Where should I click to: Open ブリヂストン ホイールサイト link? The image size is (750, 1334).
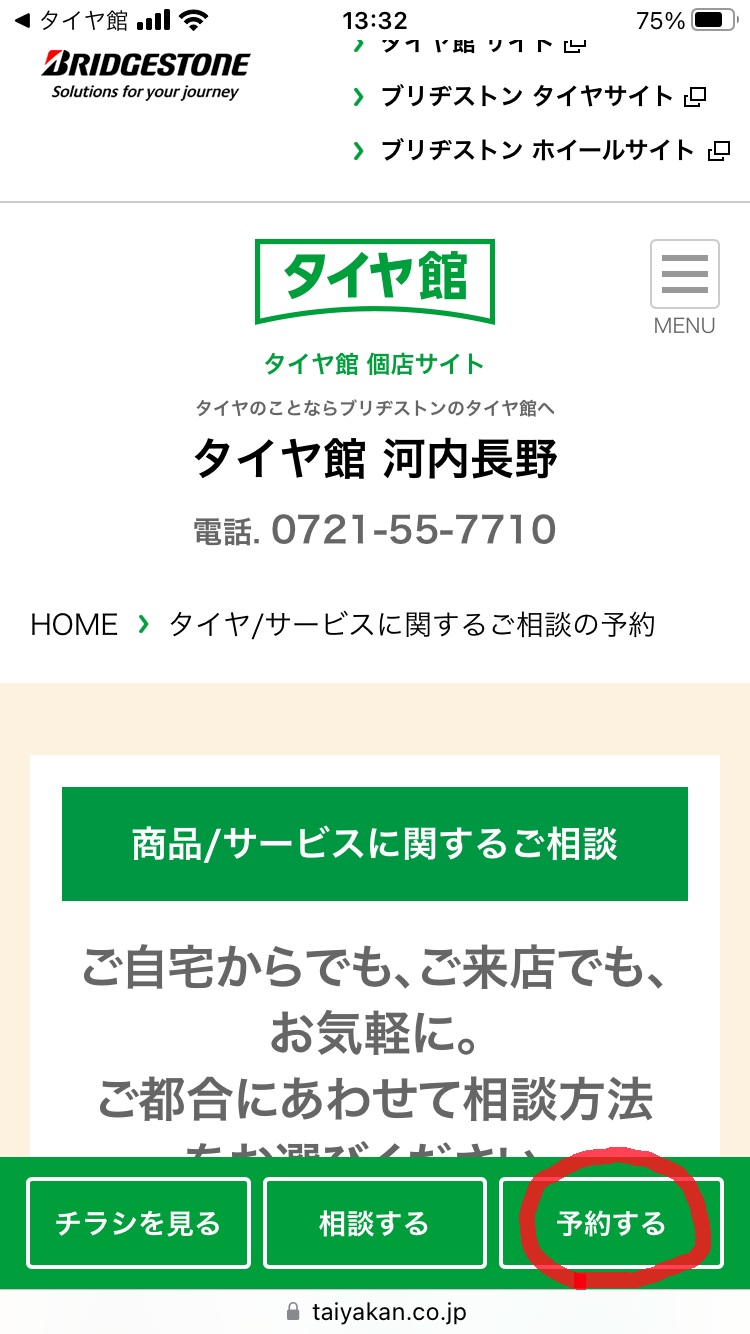tap(539, 151)
